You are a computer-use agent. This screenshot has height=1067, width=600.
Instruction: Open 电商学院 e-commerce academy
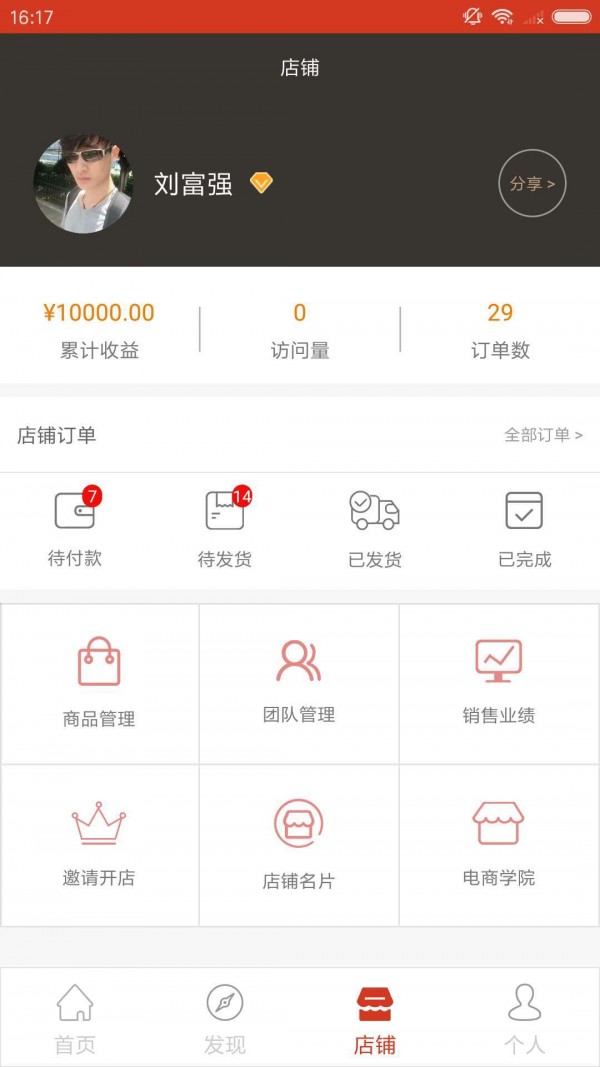pyautogui.click(x=499, y=846)
